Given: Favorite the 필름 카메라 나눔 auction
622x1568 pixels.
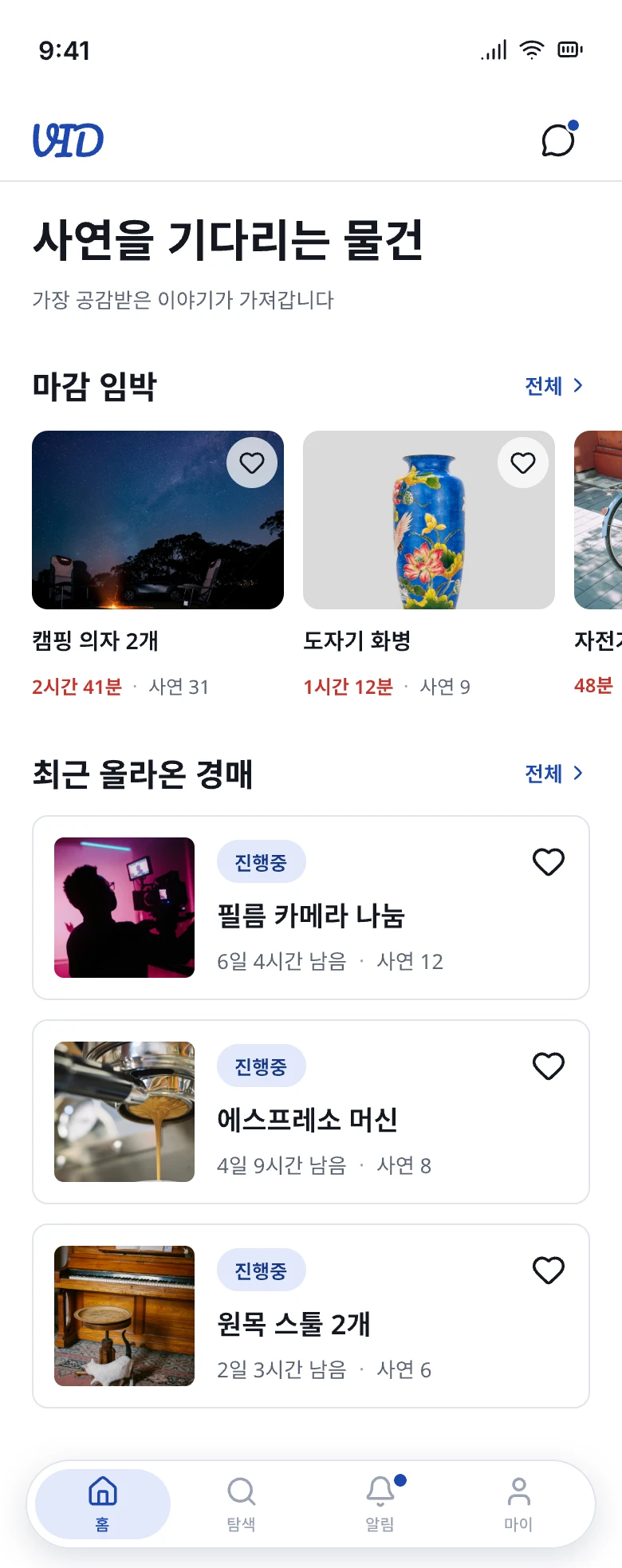Looking at the screenshot, I should coord(549,861).
